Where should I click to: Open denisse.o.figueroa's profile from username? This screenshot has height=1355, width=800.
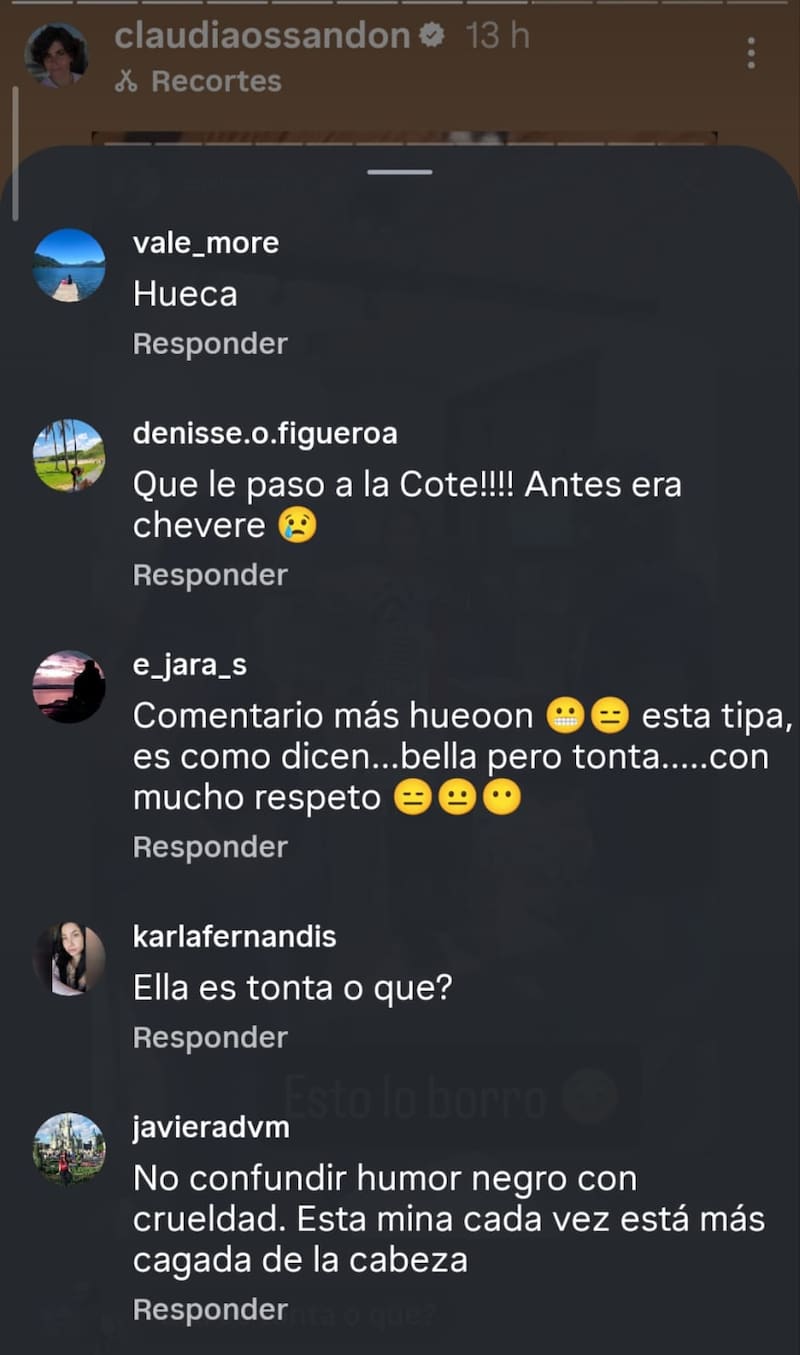tap(265, 434)
